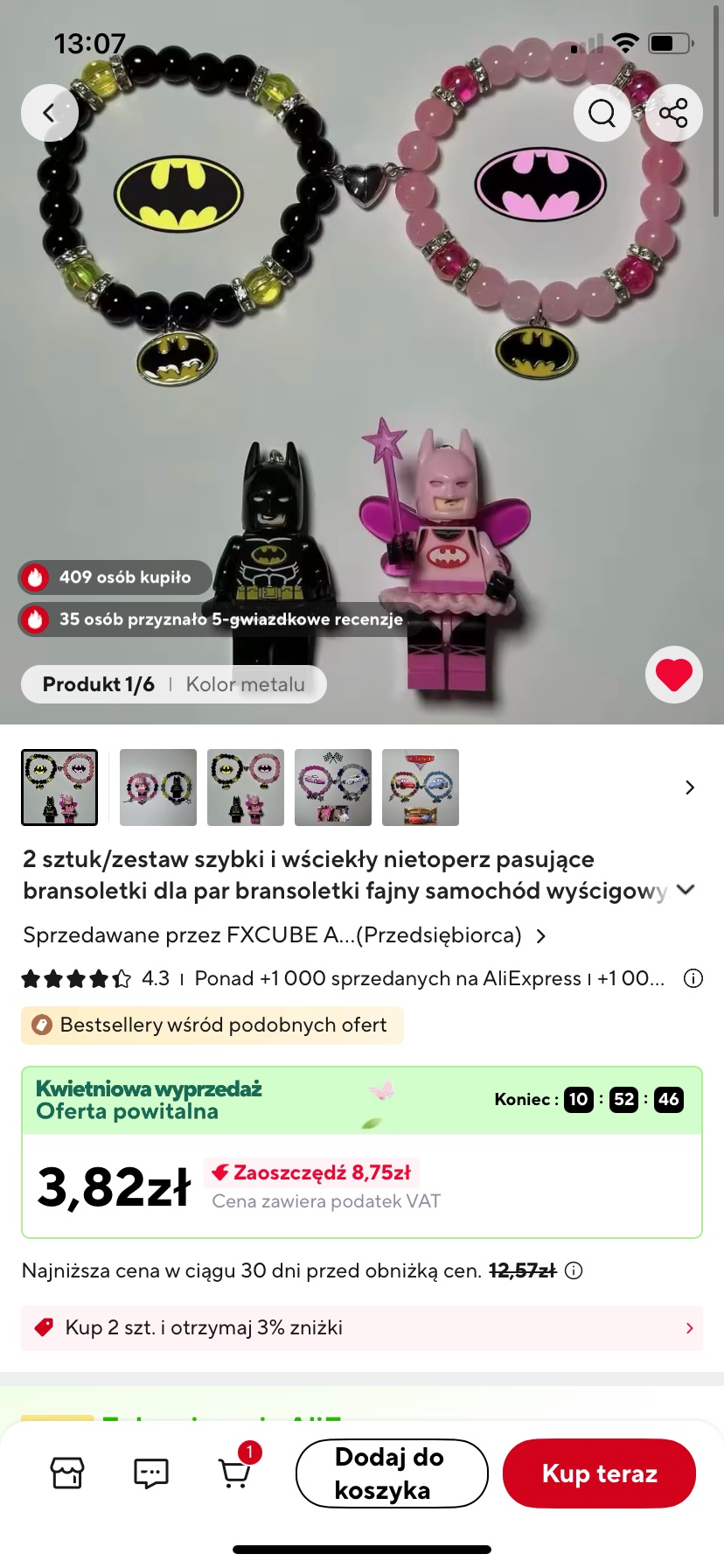Show more thumbnails with the right arrow

click(x=690, y=787)
